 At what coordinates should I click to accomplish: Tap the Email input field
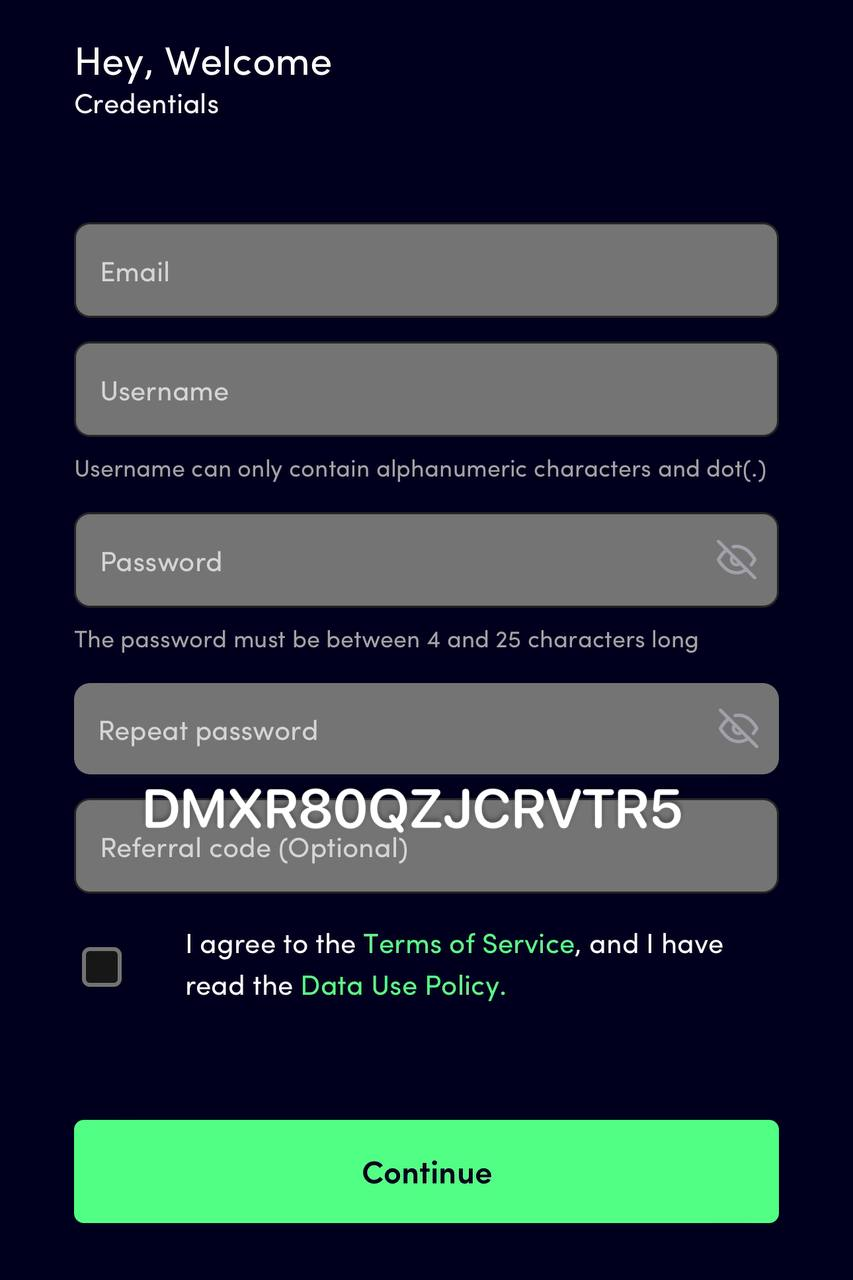coord(426,271)
